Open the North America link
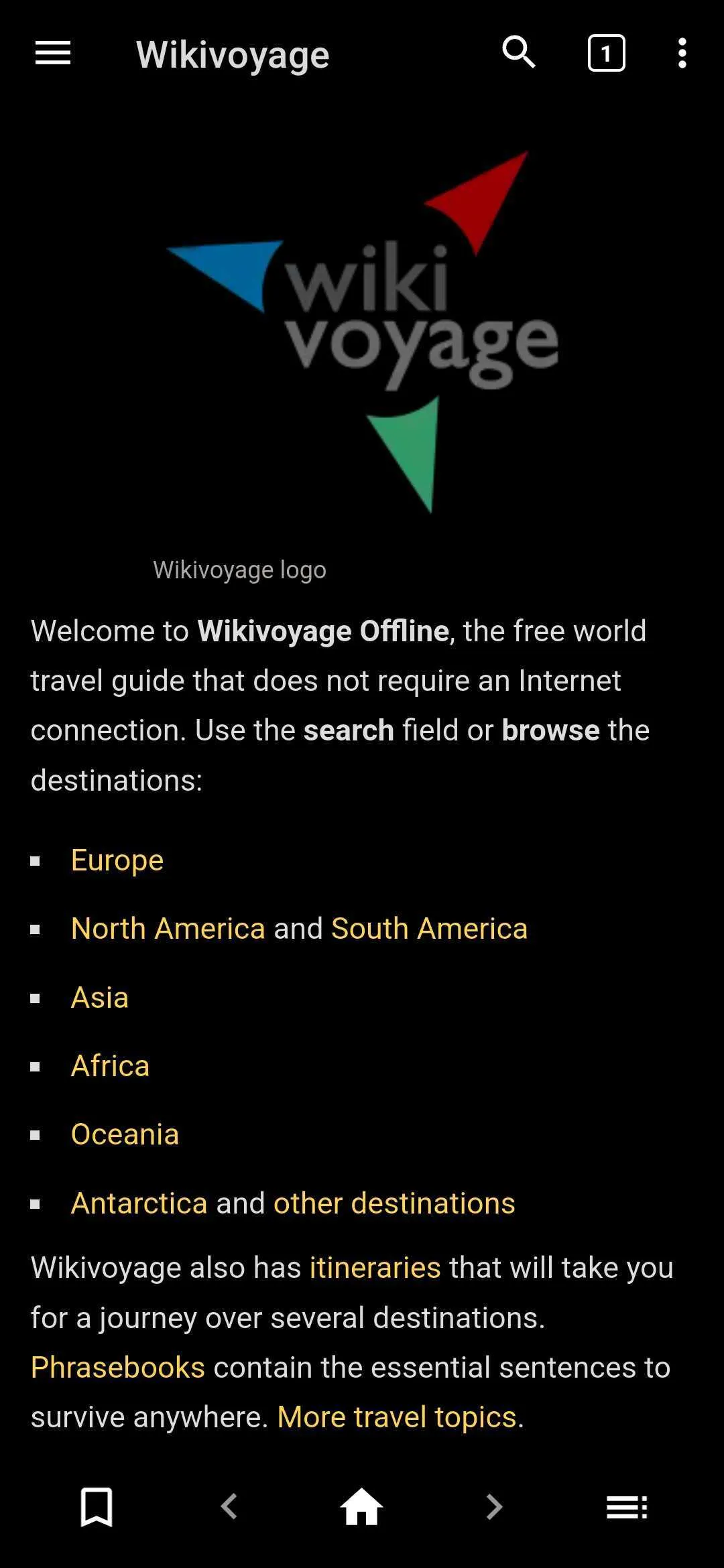This screenshot has width=724, height=1568. pyautogui.click(x=168, y=929)
